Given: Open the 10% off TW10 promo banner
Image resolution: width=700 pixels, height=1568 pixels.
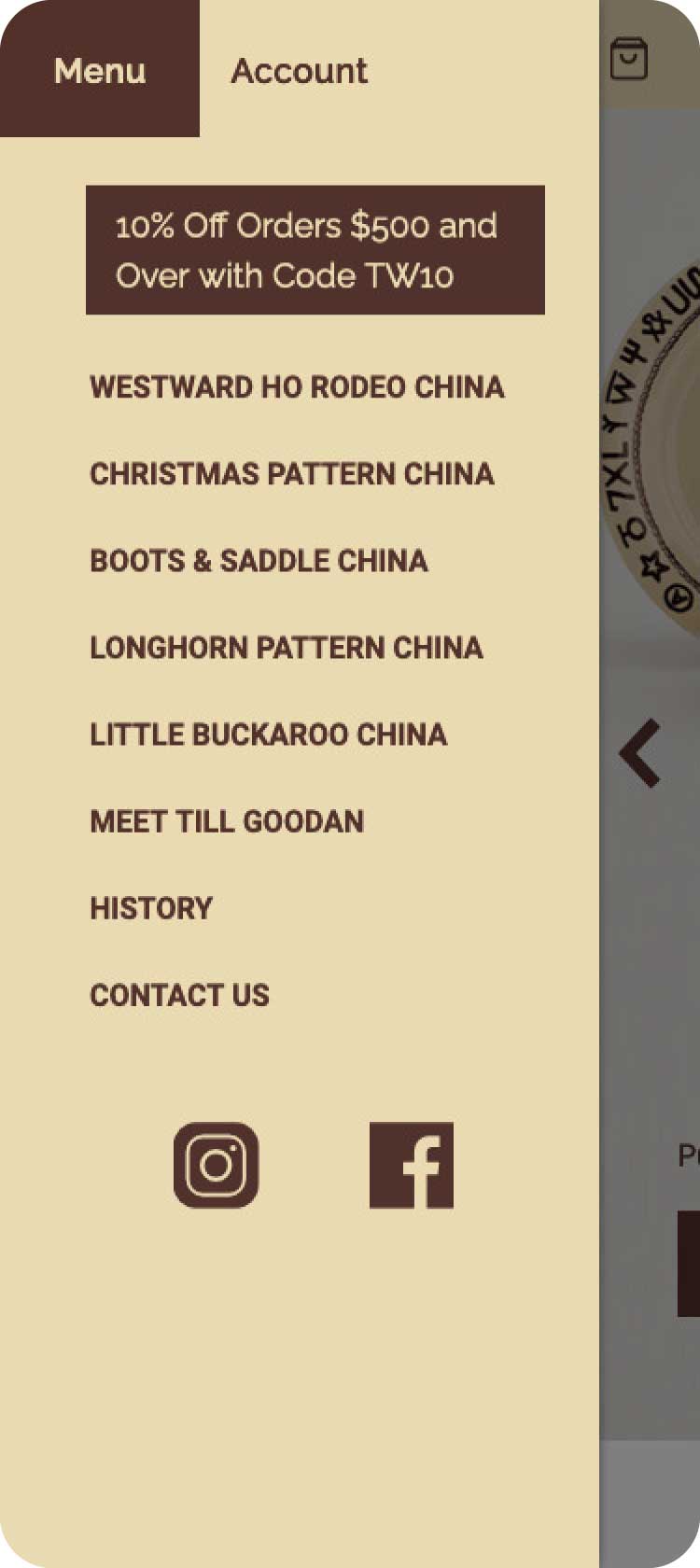Looking at the screenshot, I should click(x=315, y=250).
